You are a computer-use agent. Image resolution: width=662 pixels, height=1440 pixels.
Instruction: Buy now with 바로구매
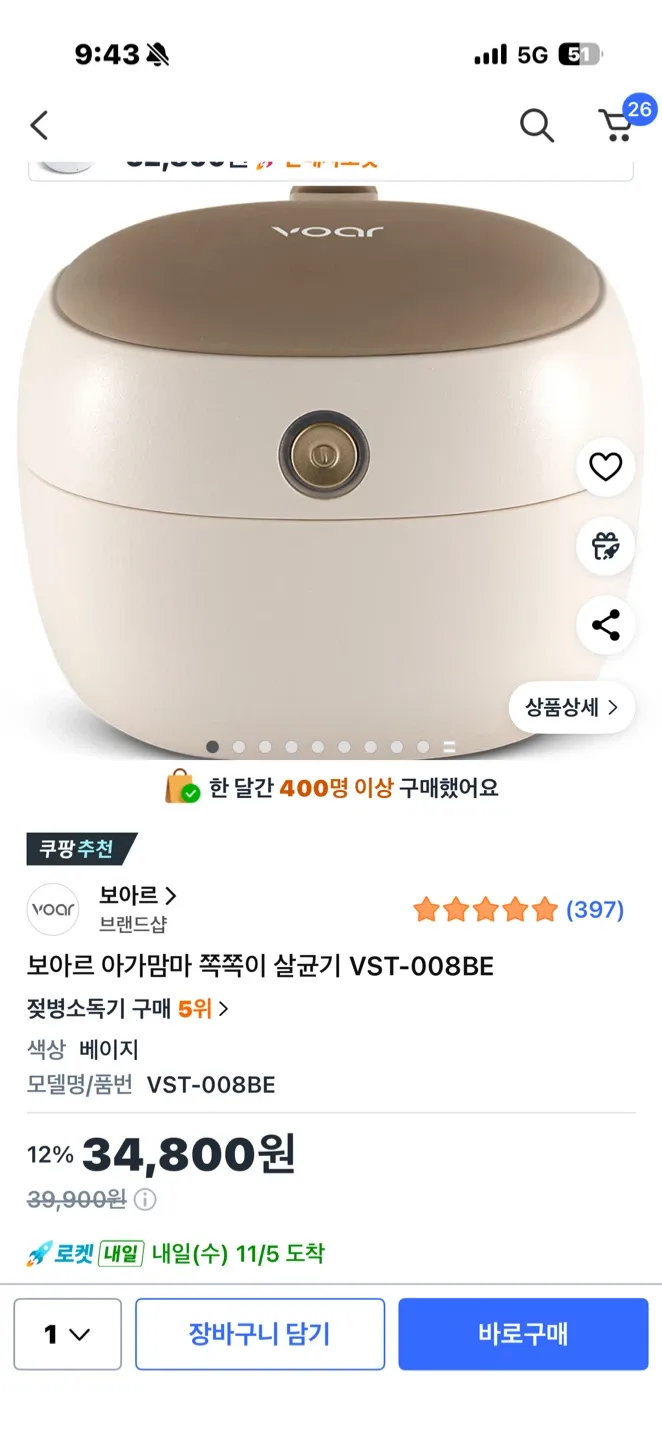coord(523,1334)
